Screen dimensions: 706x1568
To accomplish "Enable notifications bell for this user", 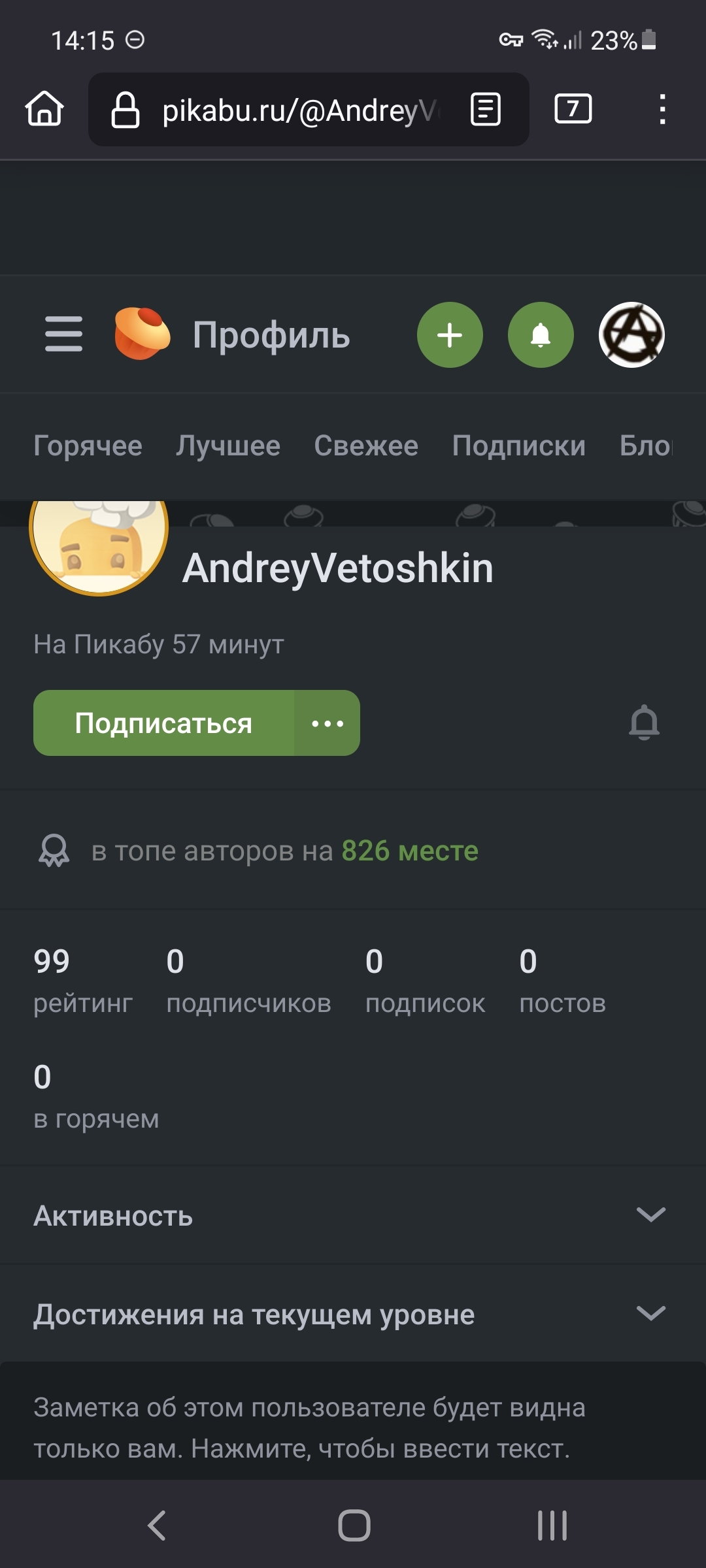I will coord(644,723).
